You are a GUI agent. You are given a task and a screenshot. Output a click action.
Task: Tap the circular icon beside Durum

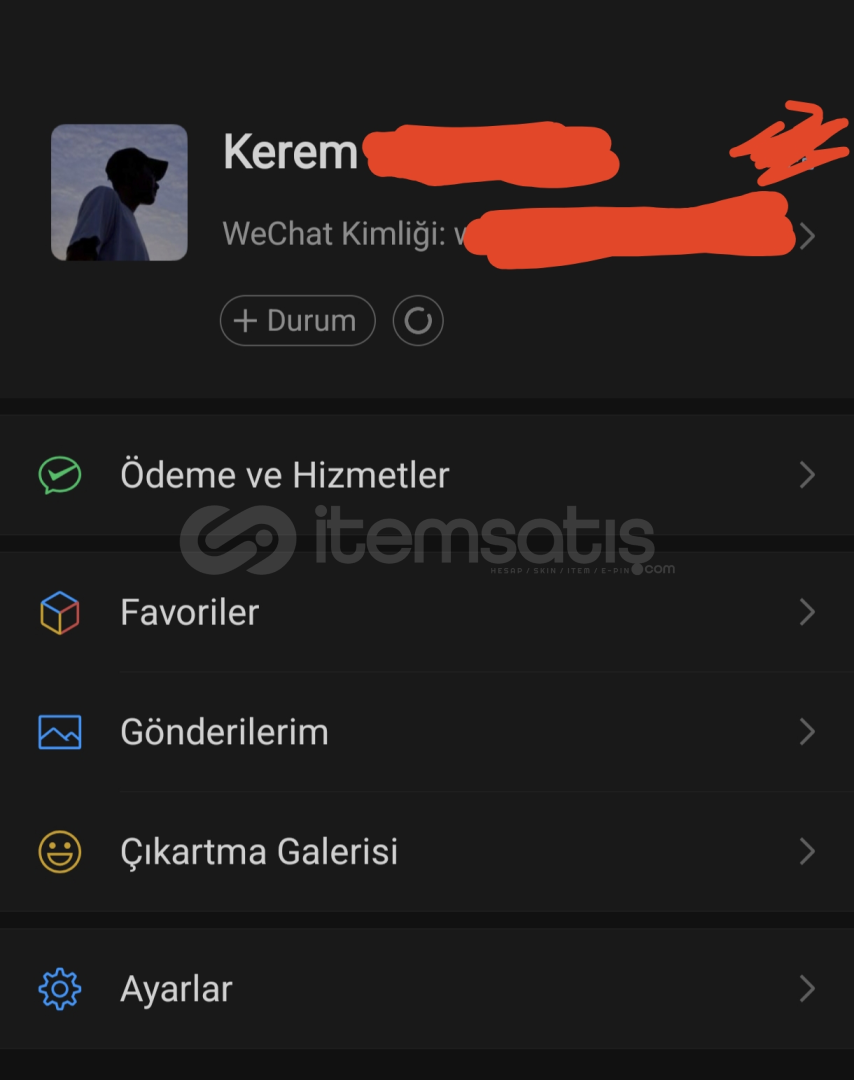pyautogui.click(x=418, y=321)
